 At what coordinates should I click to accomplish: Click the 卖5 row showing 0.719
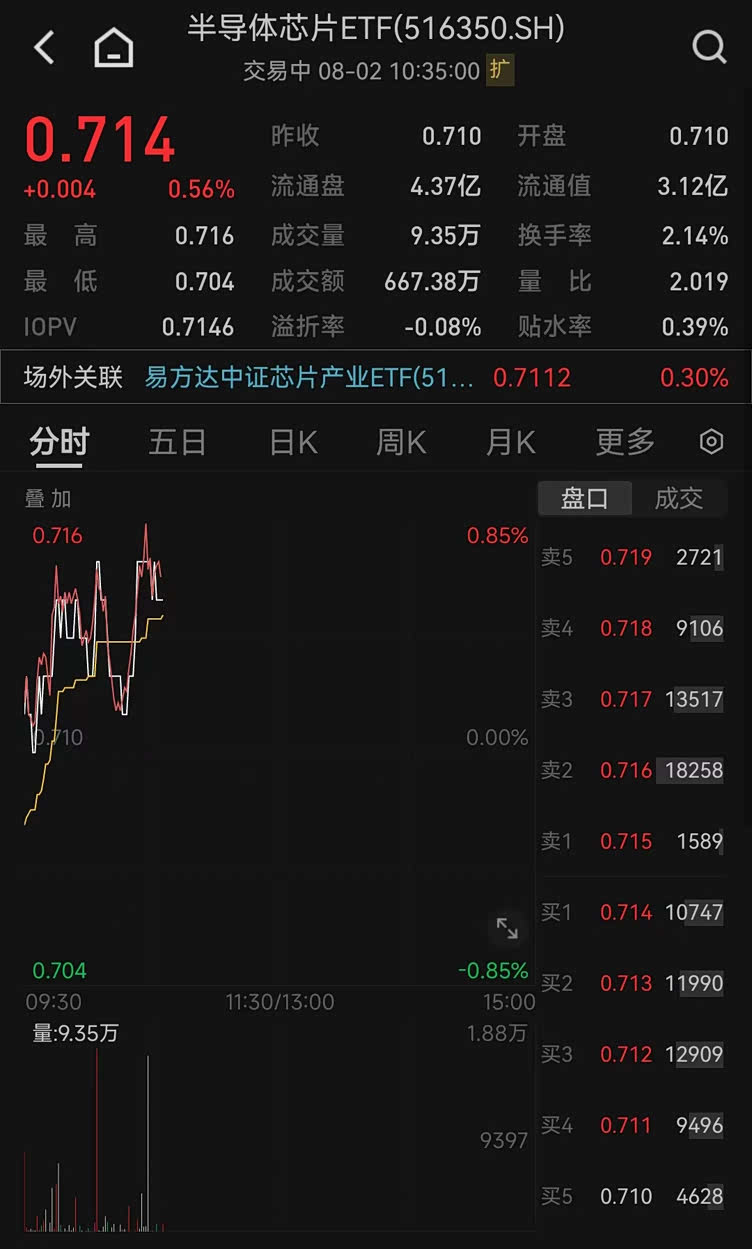point(627,557)
